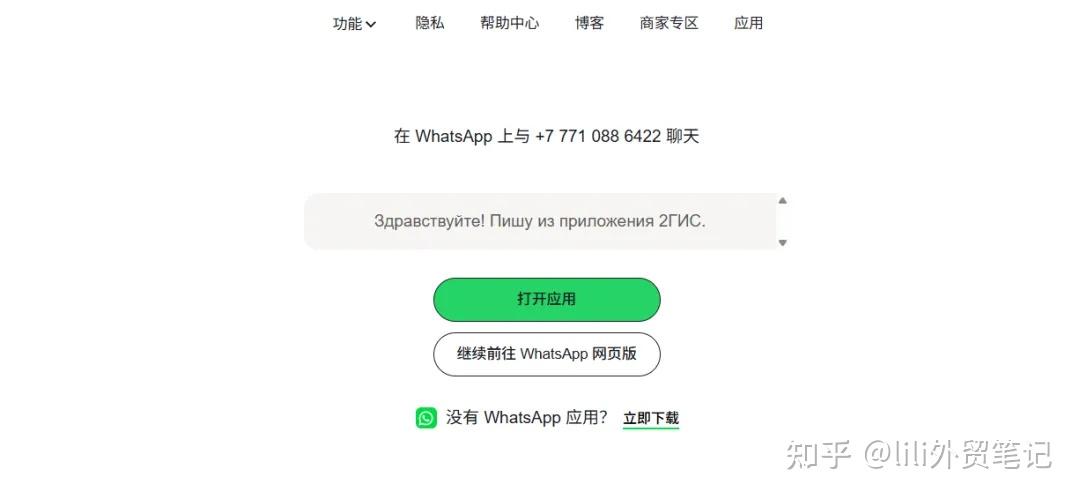Screen dimensions: 1080x499
Task: Expand the 功能 dropdown menu
Action: click(354, 23)
